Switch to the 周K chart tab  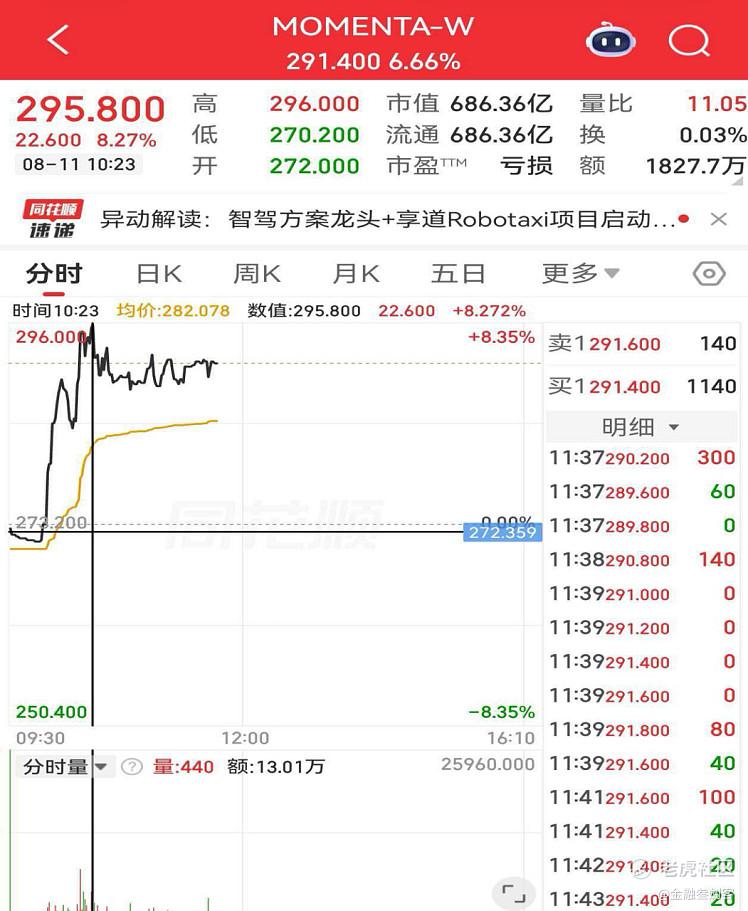pyautogui.click(x=256, y=274)
